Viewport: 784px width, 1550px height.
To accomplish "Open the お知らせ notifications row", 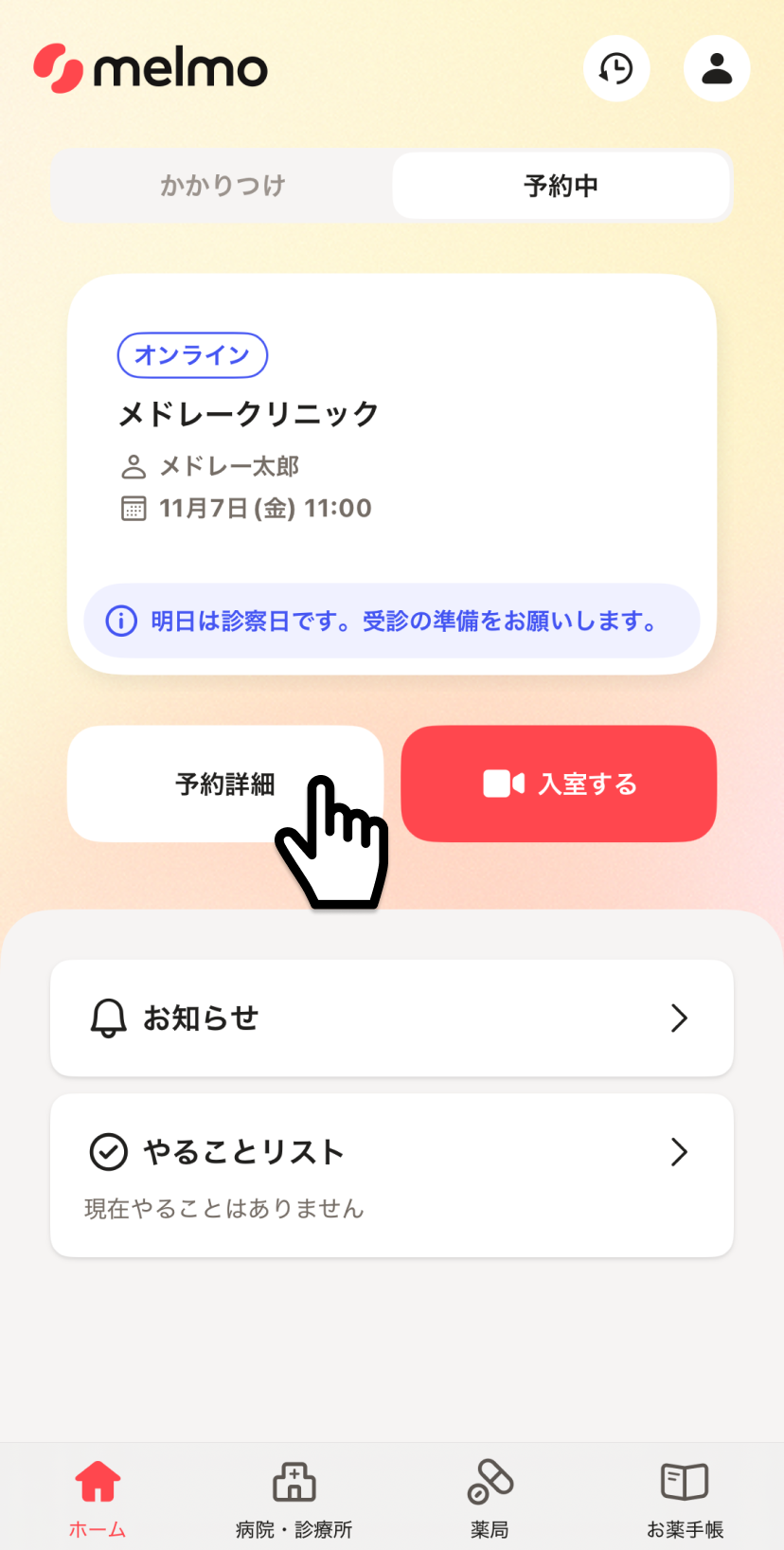I will click(391, 1018).
